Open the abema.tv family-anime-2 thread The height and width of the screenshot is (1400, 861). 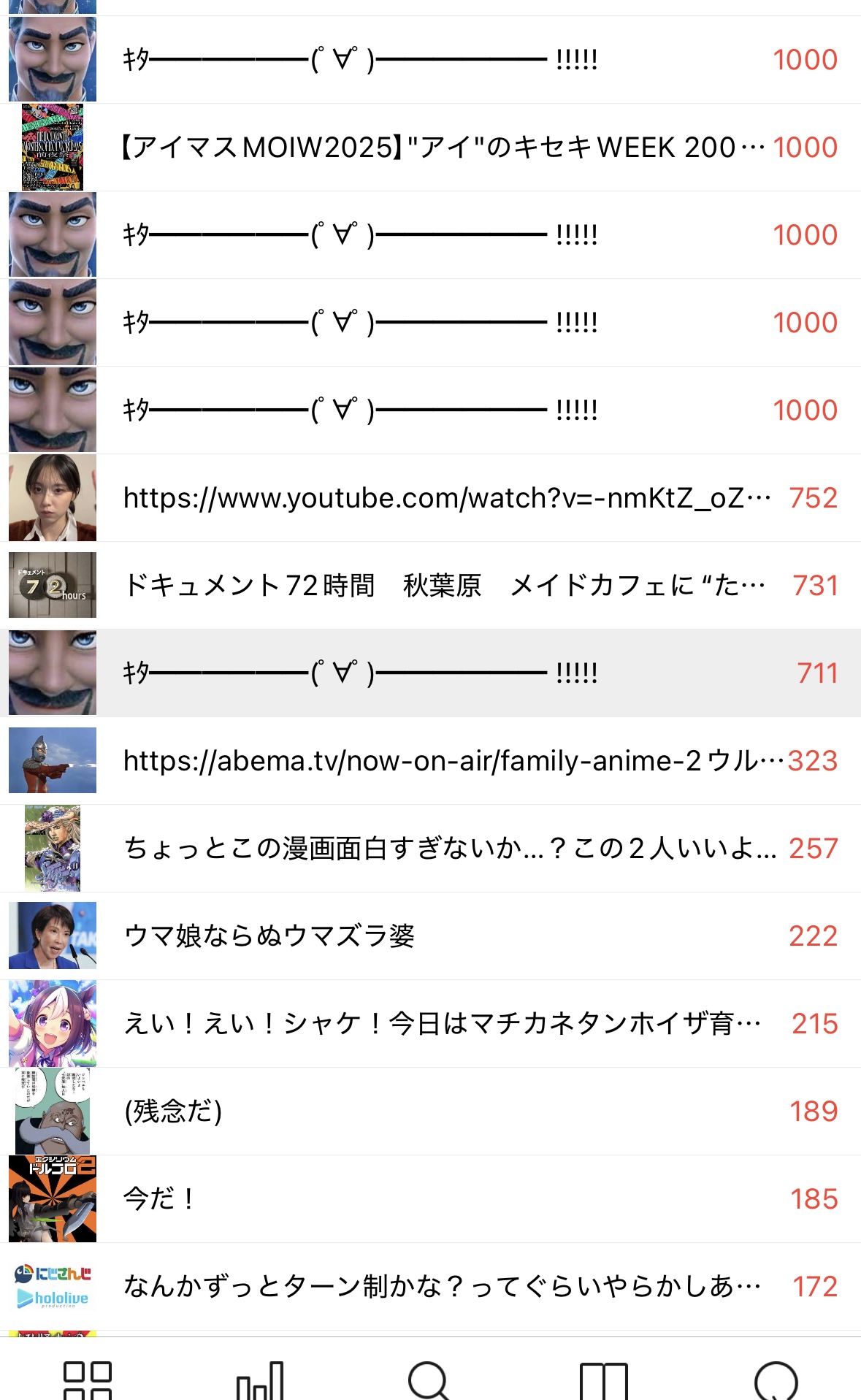[x=438, y=761]
